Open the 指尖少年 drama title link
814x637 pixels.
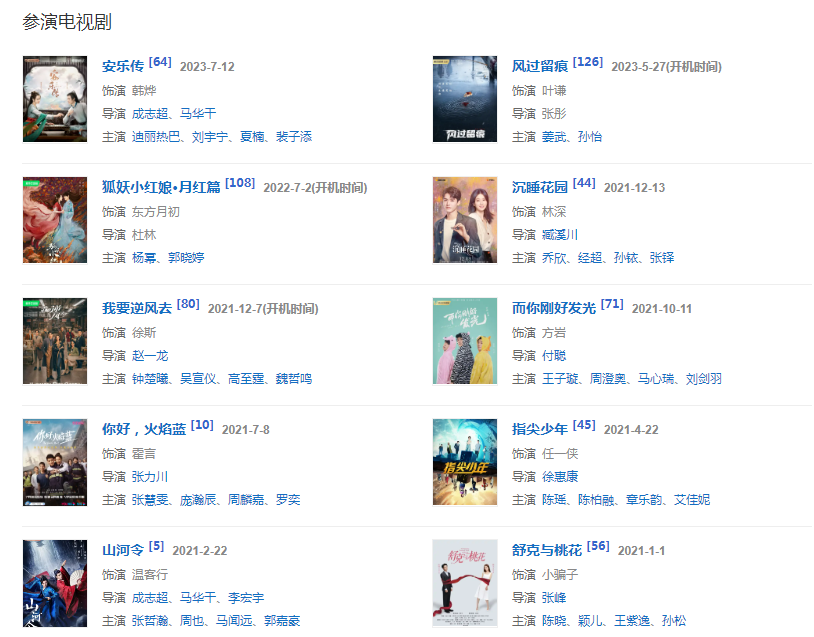click(x=540, y=430)
